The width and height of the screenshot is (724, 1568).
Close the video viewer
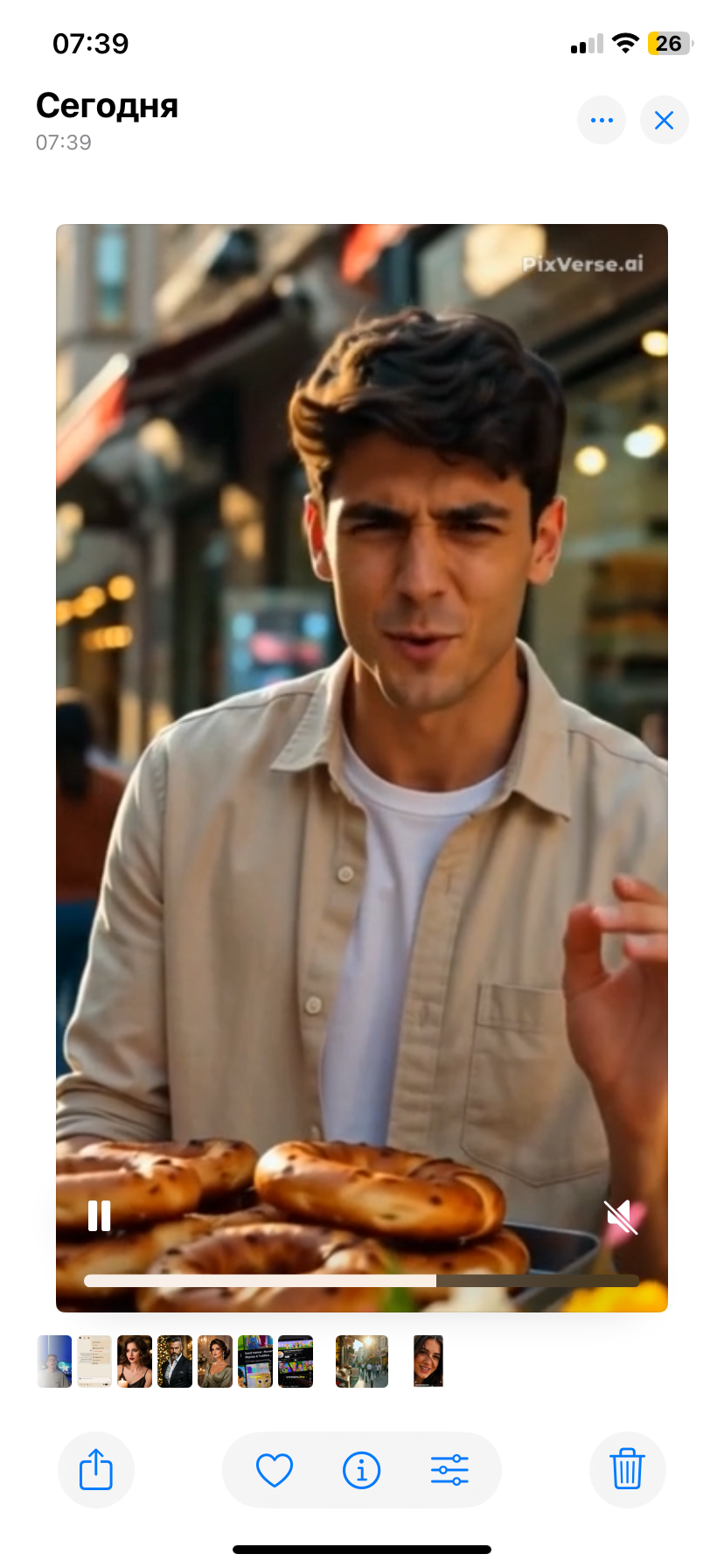point(665,120)
